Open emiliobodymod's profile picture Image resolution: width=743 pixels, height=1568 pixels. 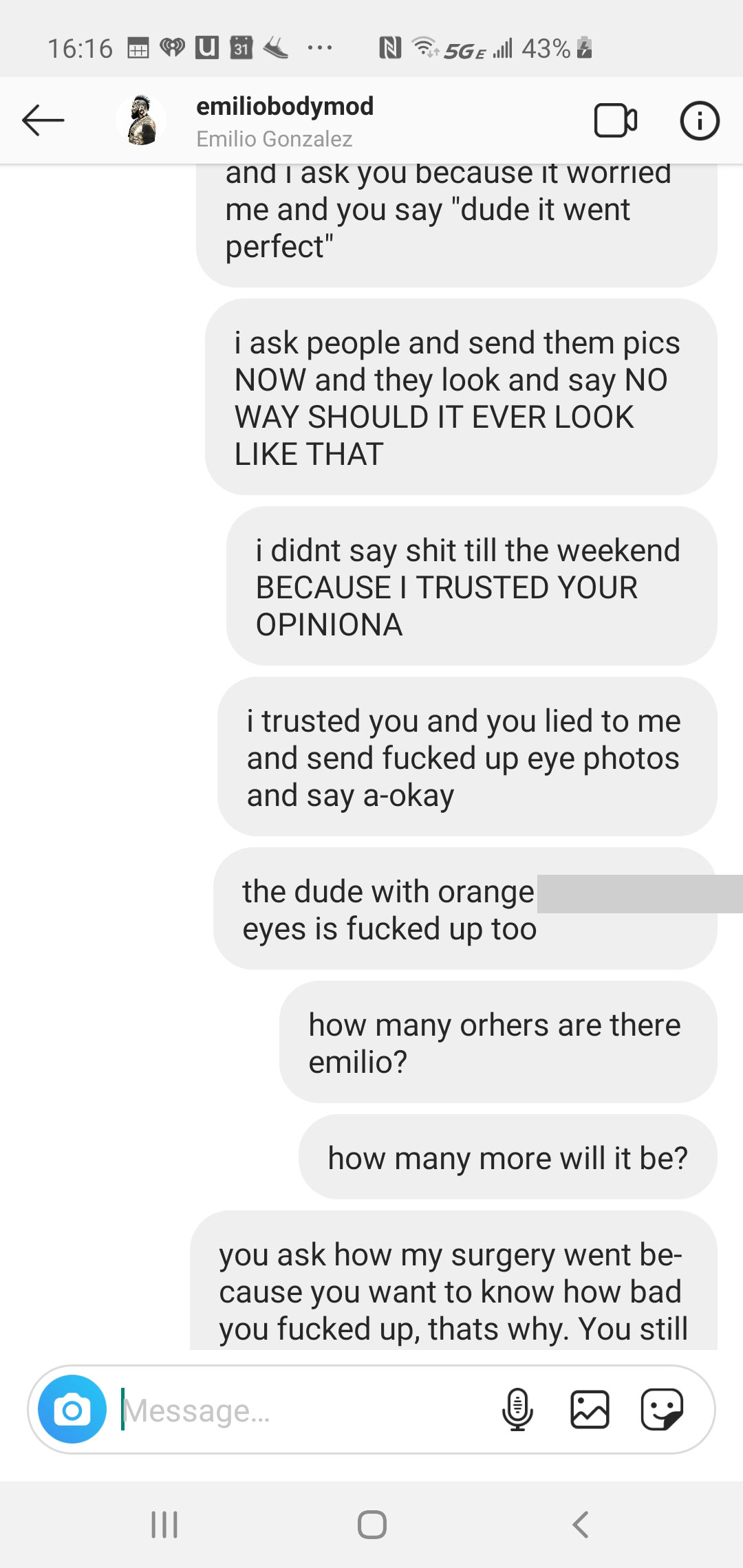[141, 121]
